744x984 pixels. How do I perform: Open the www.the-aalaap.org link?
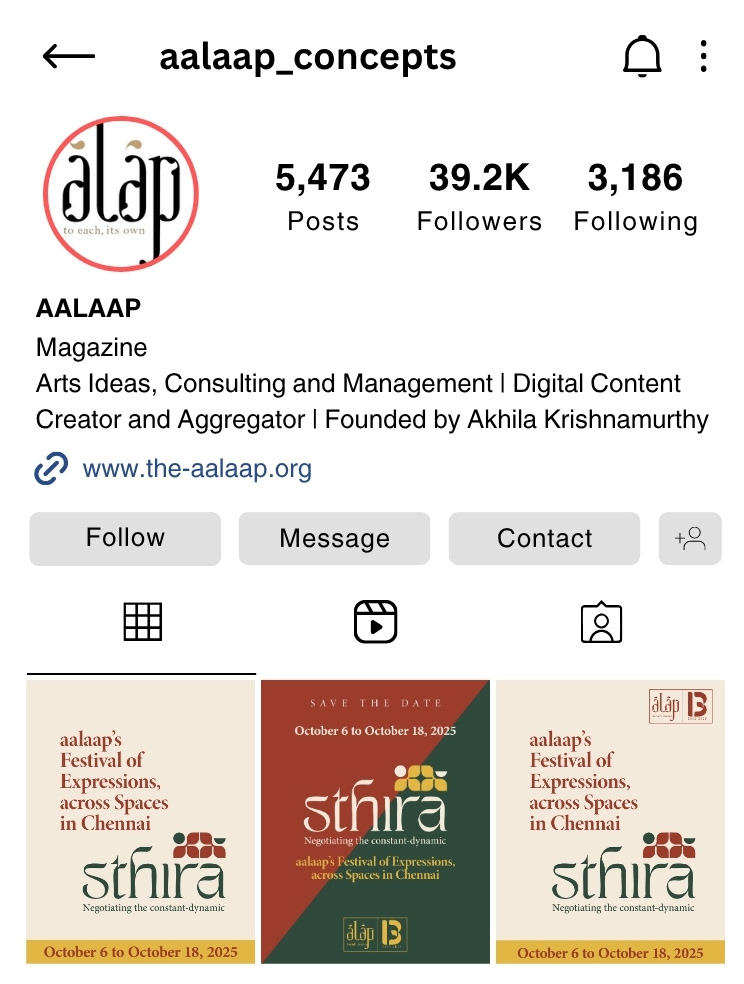click(x=197, y=469)
